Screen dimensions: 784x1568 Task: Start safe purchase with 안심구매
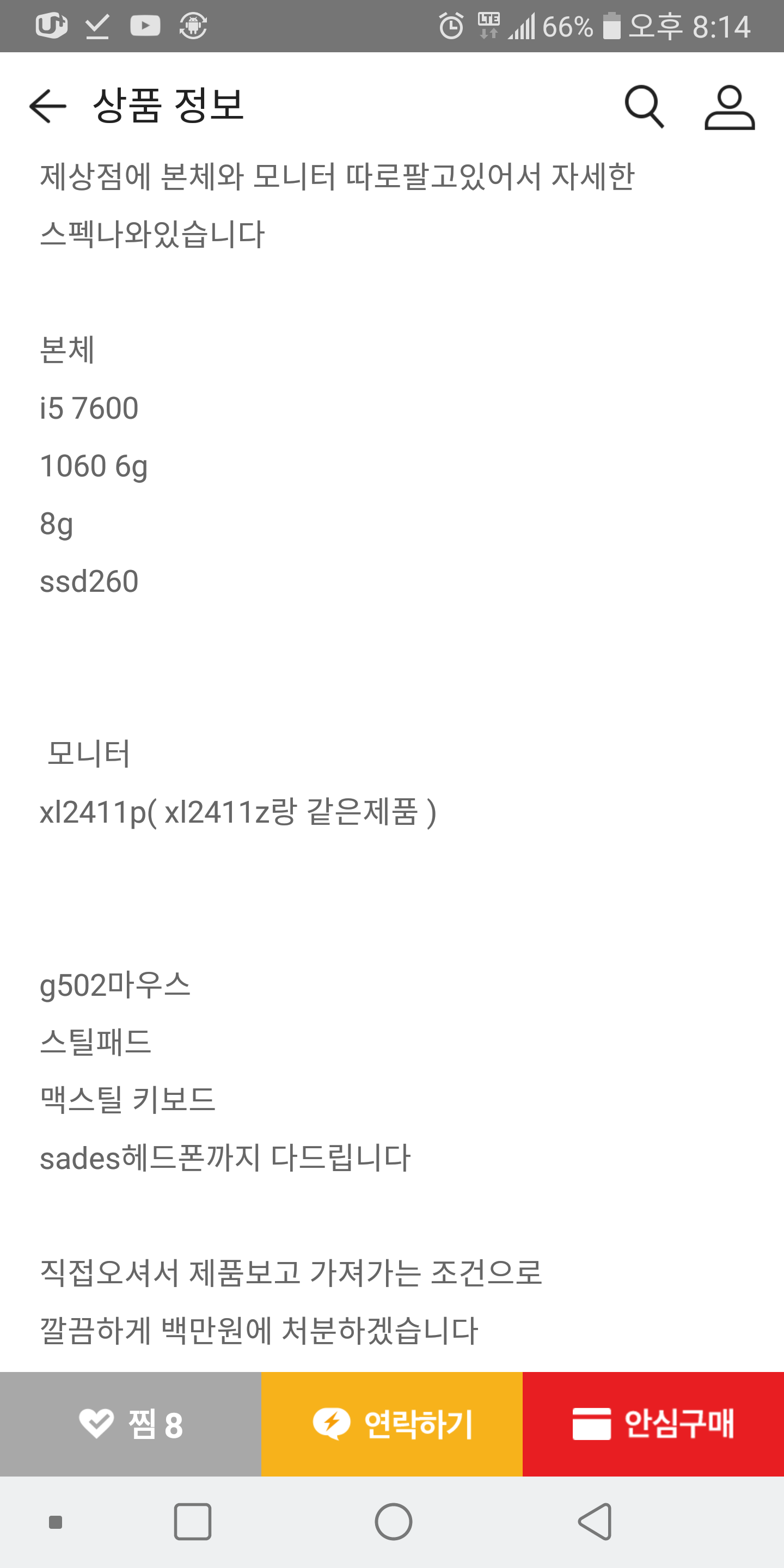[x=653, y=1424]
